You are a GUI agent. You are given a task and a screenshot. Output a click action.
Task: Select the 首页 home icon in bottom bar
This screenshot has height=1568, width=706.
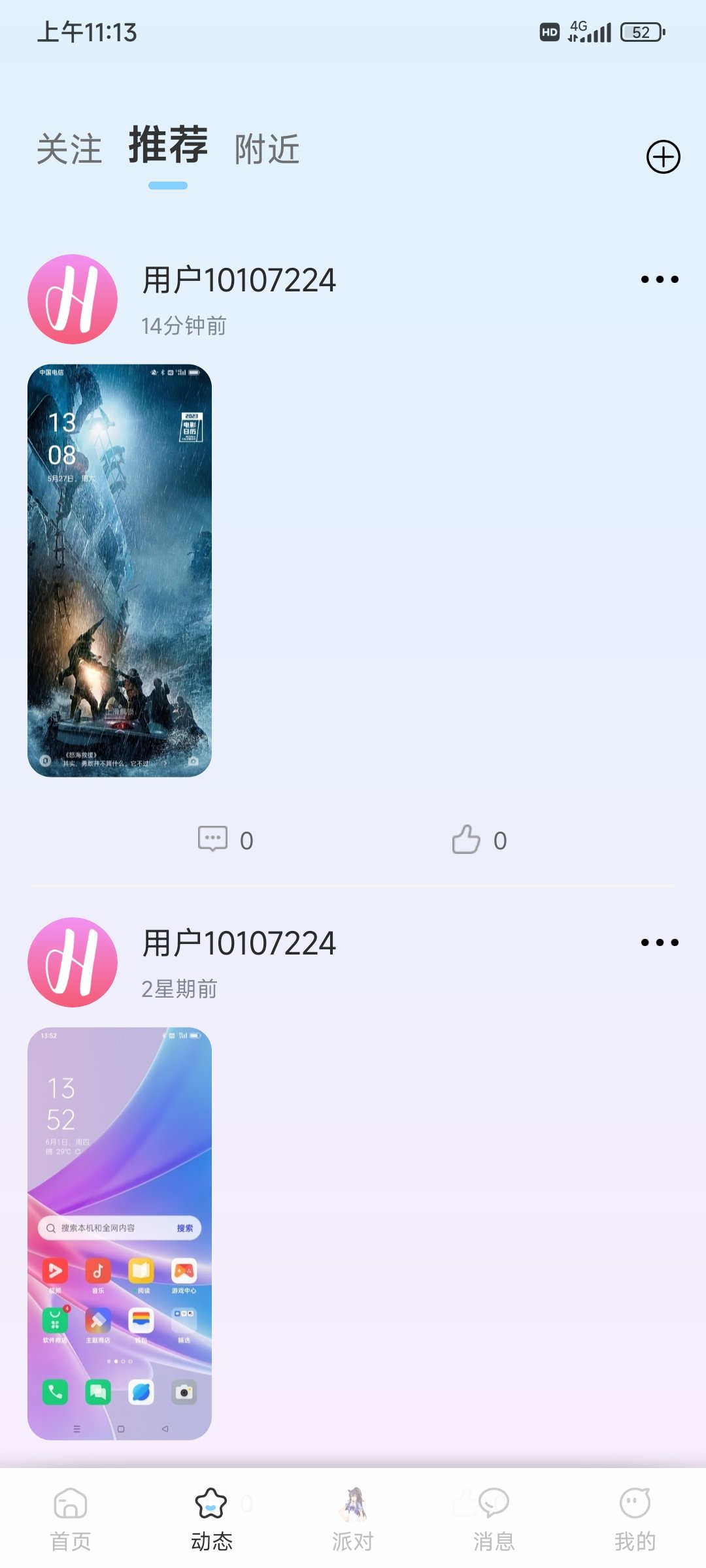(x=71, y=1502)
